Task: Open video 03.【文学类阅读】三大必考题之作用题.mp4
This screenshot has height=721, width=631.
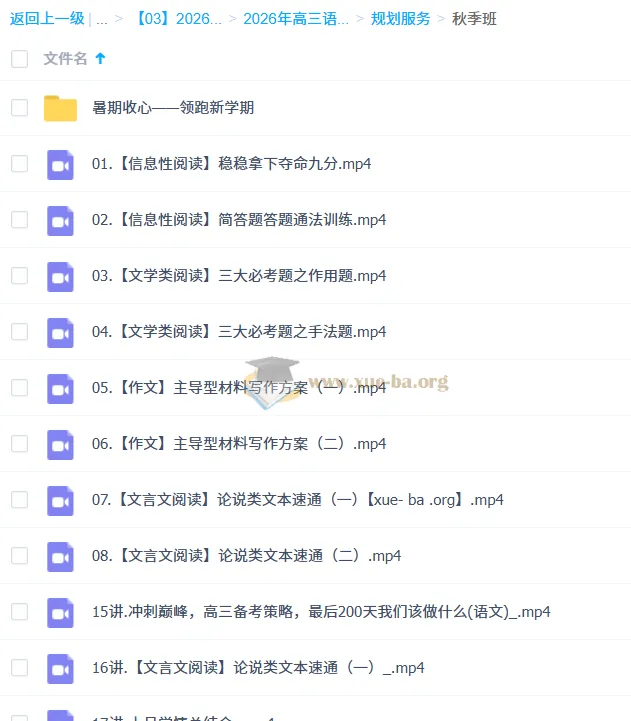Action: pyautogui.click(x=238, y=276)
